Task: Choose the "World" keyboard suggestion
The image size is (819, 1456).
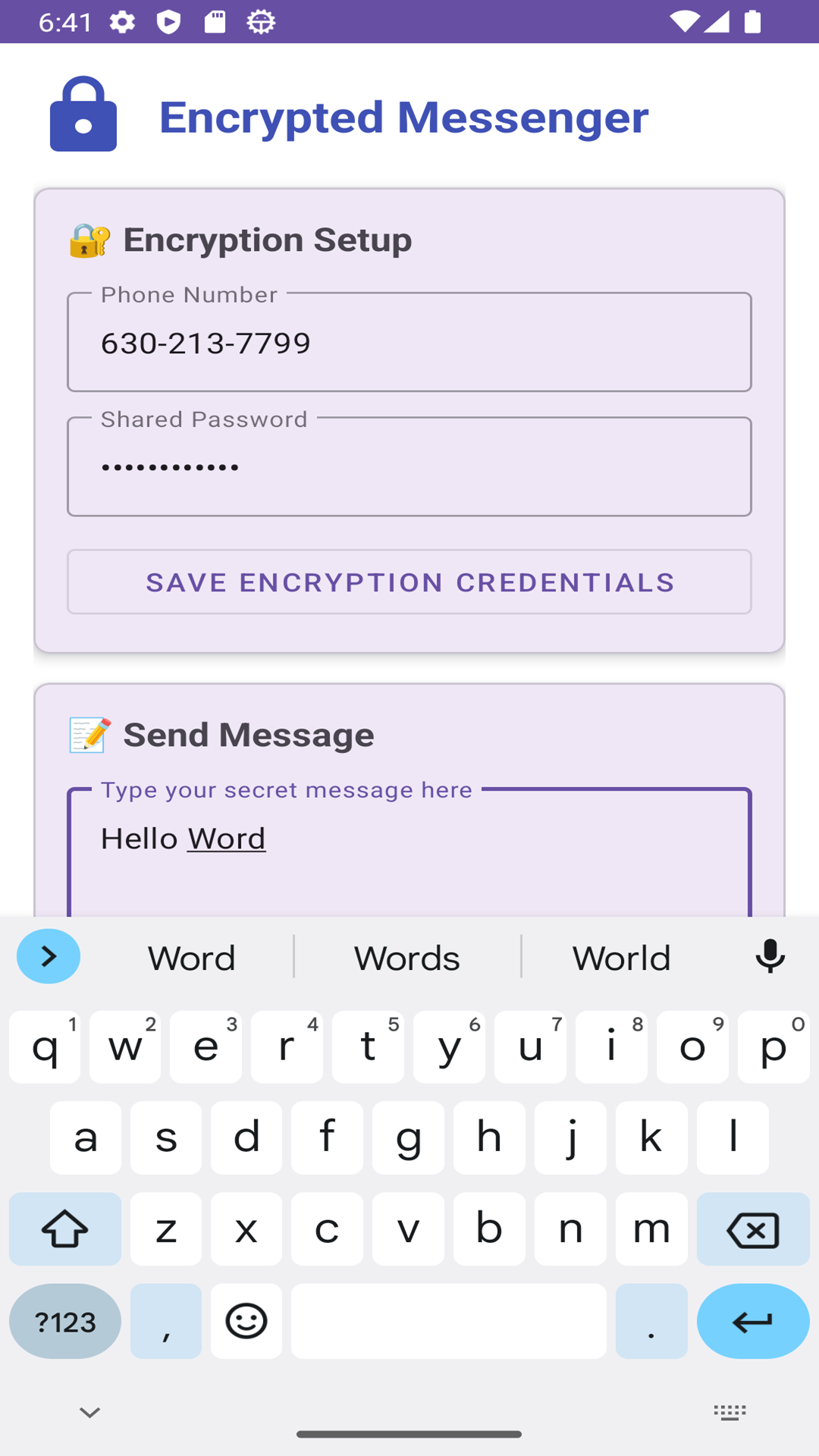Action: 621,958
